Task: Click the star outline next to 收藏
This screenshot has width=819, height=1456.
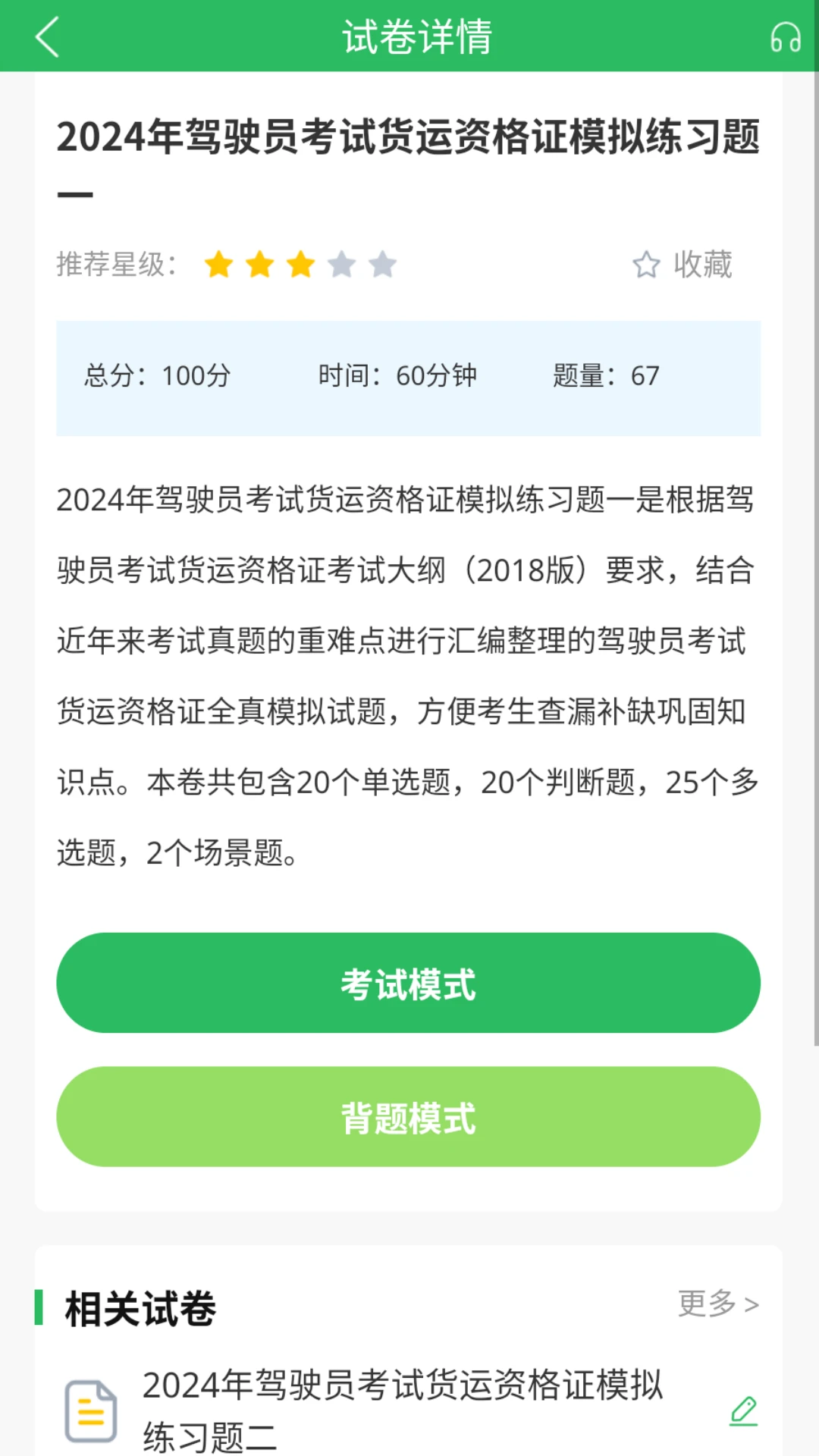Action: tap(645, 266)
